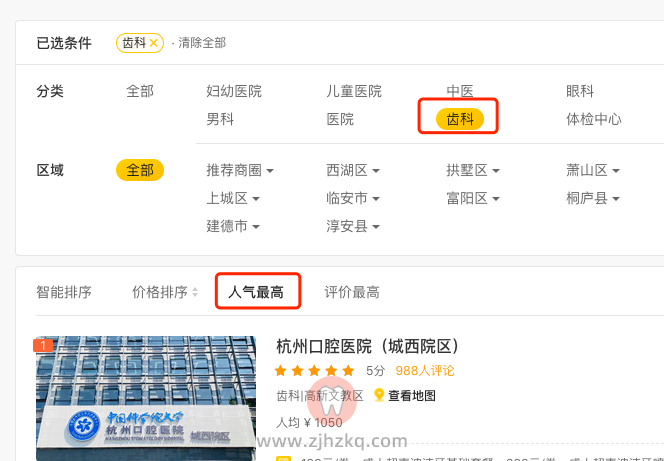
Task: Sort by 评价最高
Action: coord(352,292)
